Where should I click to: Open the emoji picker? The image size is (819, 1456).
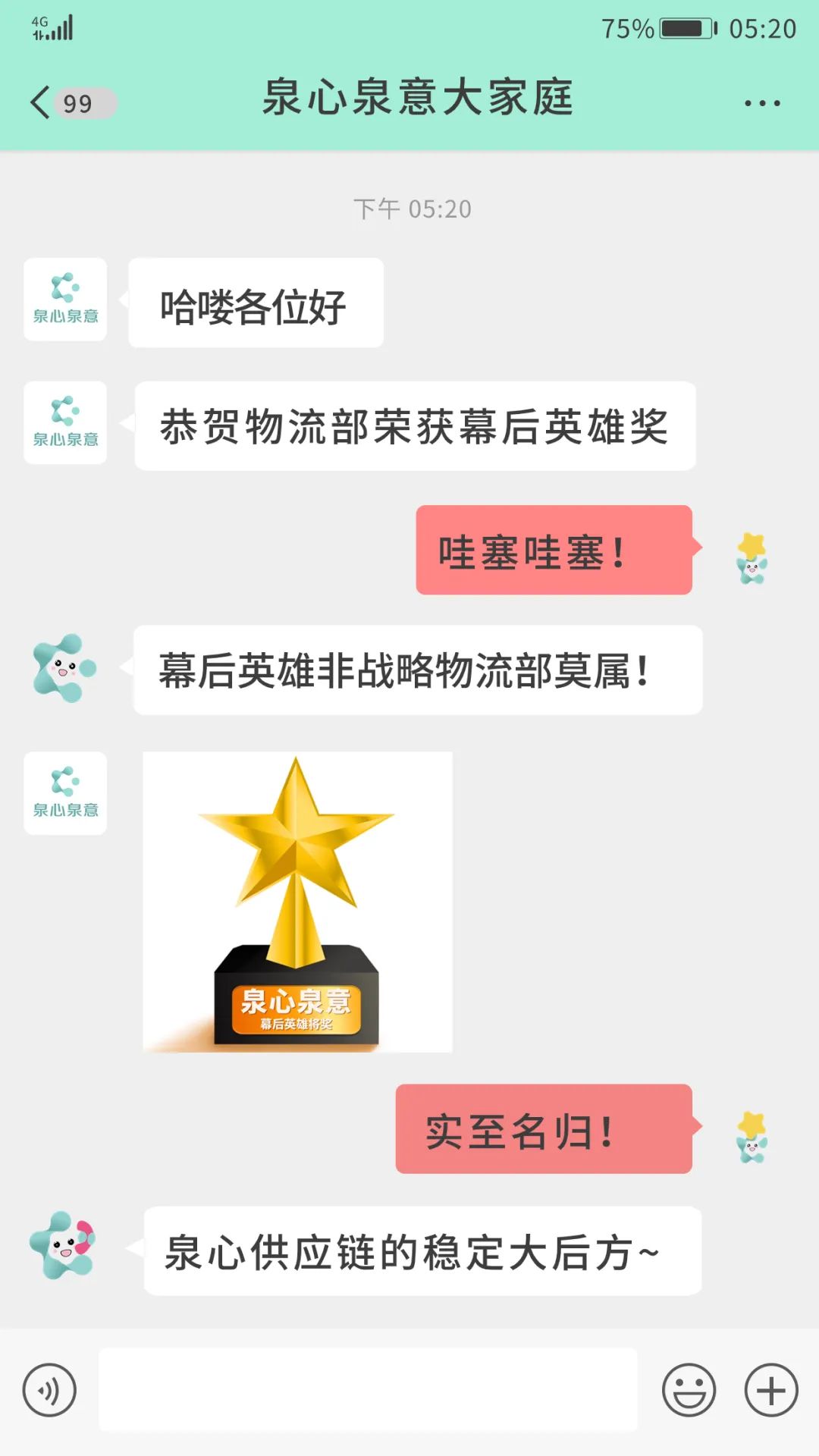pyautogui.click(x=689, y=1390)
